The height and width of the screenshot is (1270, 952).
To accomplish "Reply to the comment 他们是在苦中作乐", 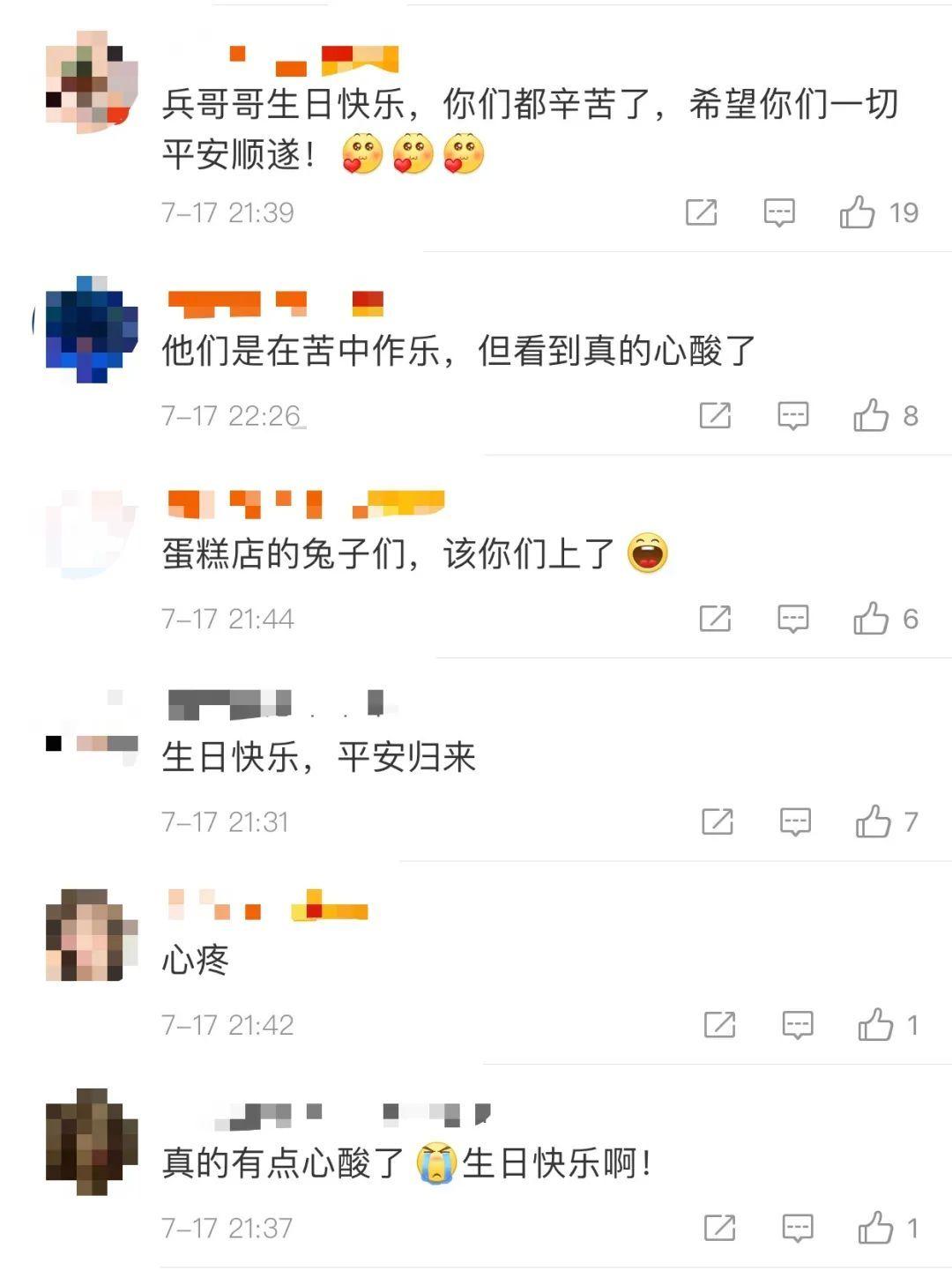I will [793, 415].
